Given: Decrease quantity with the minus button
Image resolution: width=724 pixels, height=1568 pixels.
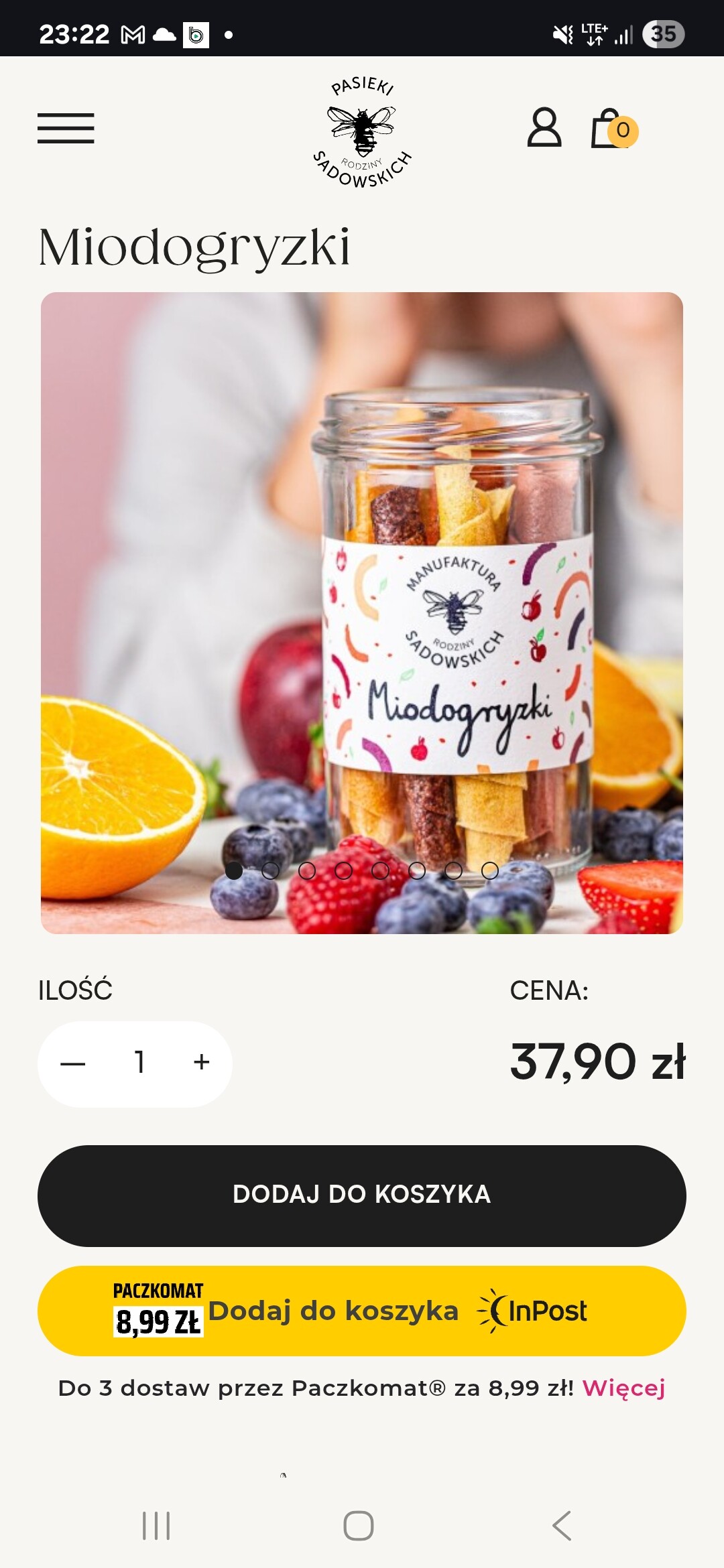Looking at the screenshot, I should [73, 1063].
